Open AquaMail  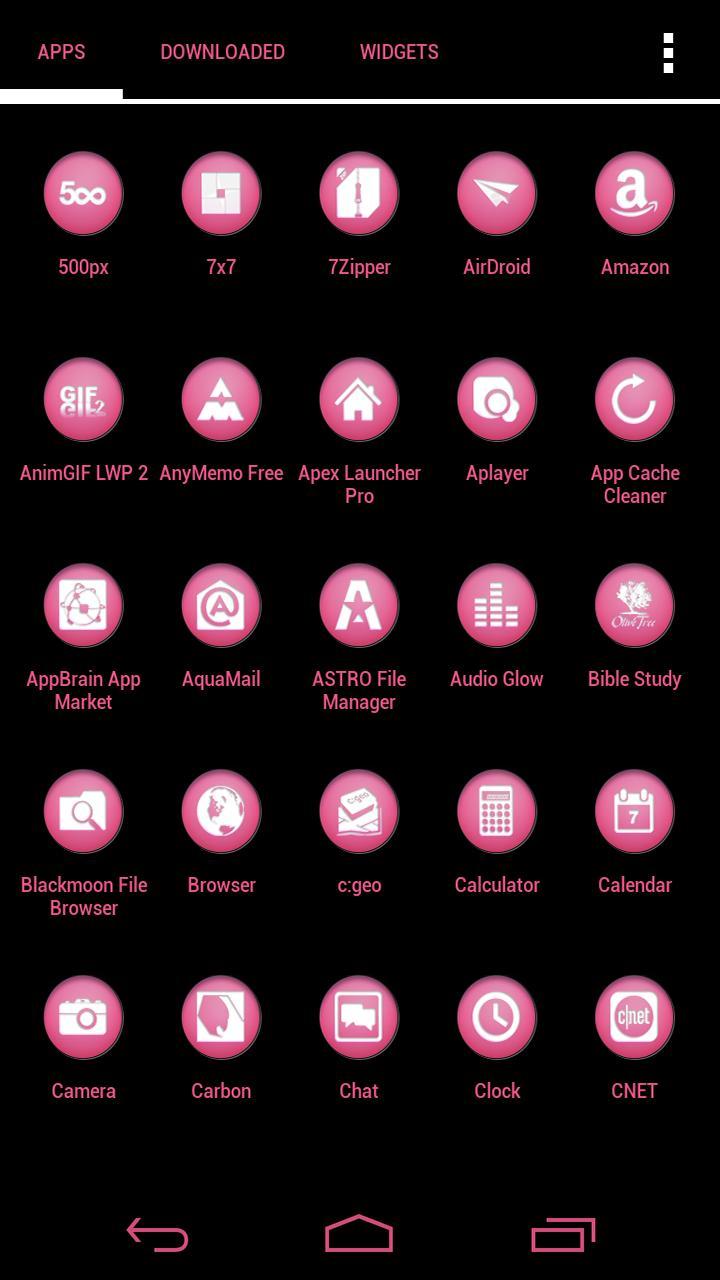[221, 606]
